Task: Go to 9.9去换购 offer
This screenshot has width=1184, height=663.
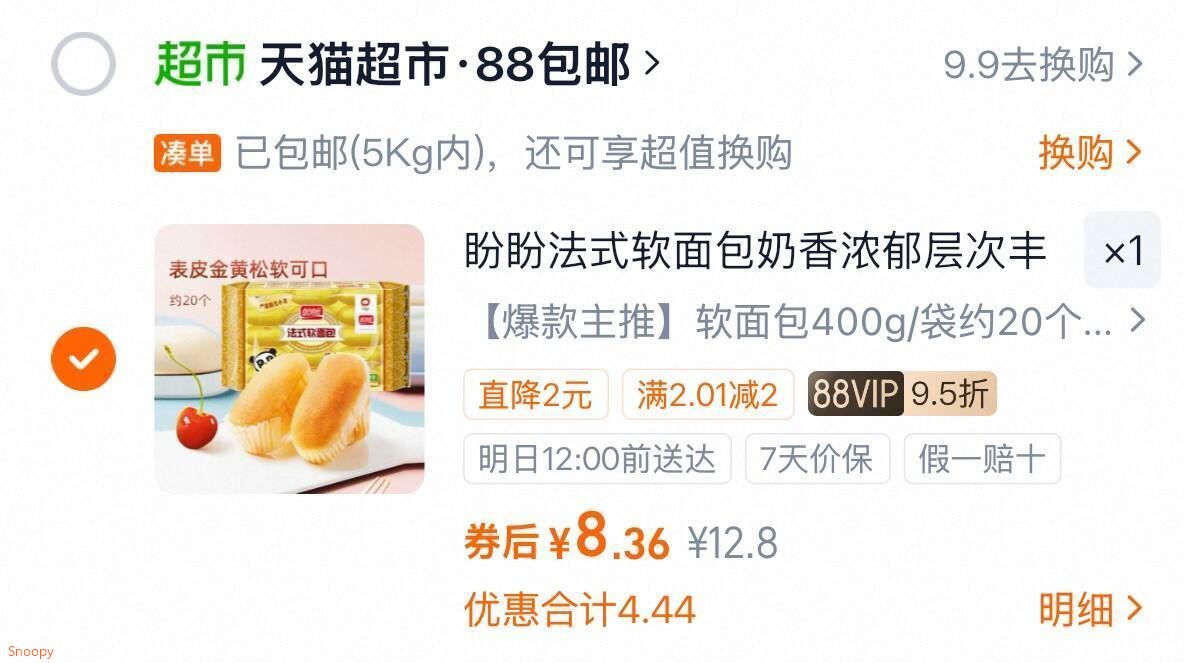Action: pyautogui.click(x=1043, y=65)
